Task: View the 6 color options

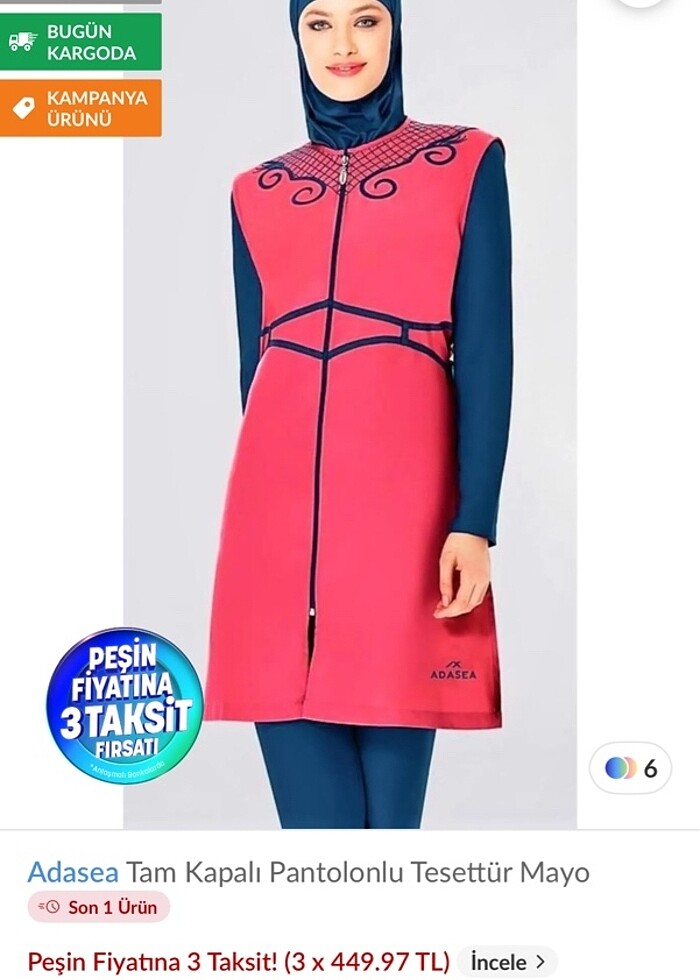Action: point(631,768)
